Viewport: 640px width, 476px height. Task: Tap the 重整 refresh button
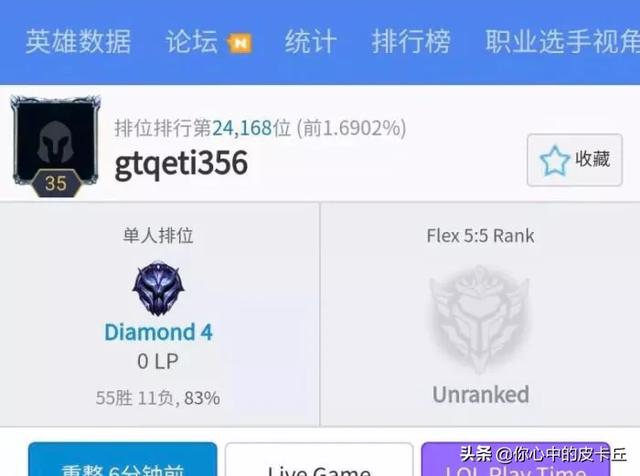[x=122, y=462]
